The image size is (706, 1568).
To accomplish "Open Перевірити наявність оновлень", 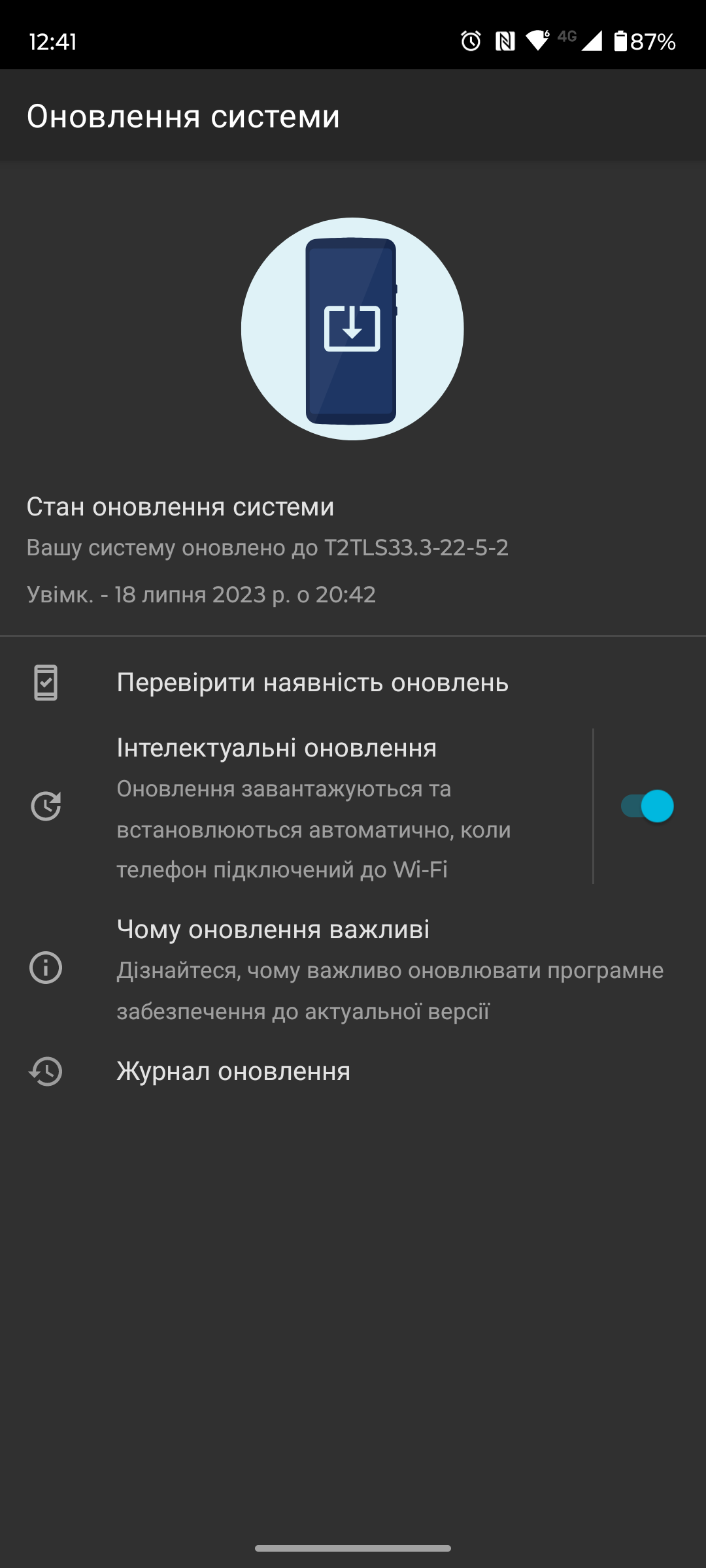I will click(312, 683).
